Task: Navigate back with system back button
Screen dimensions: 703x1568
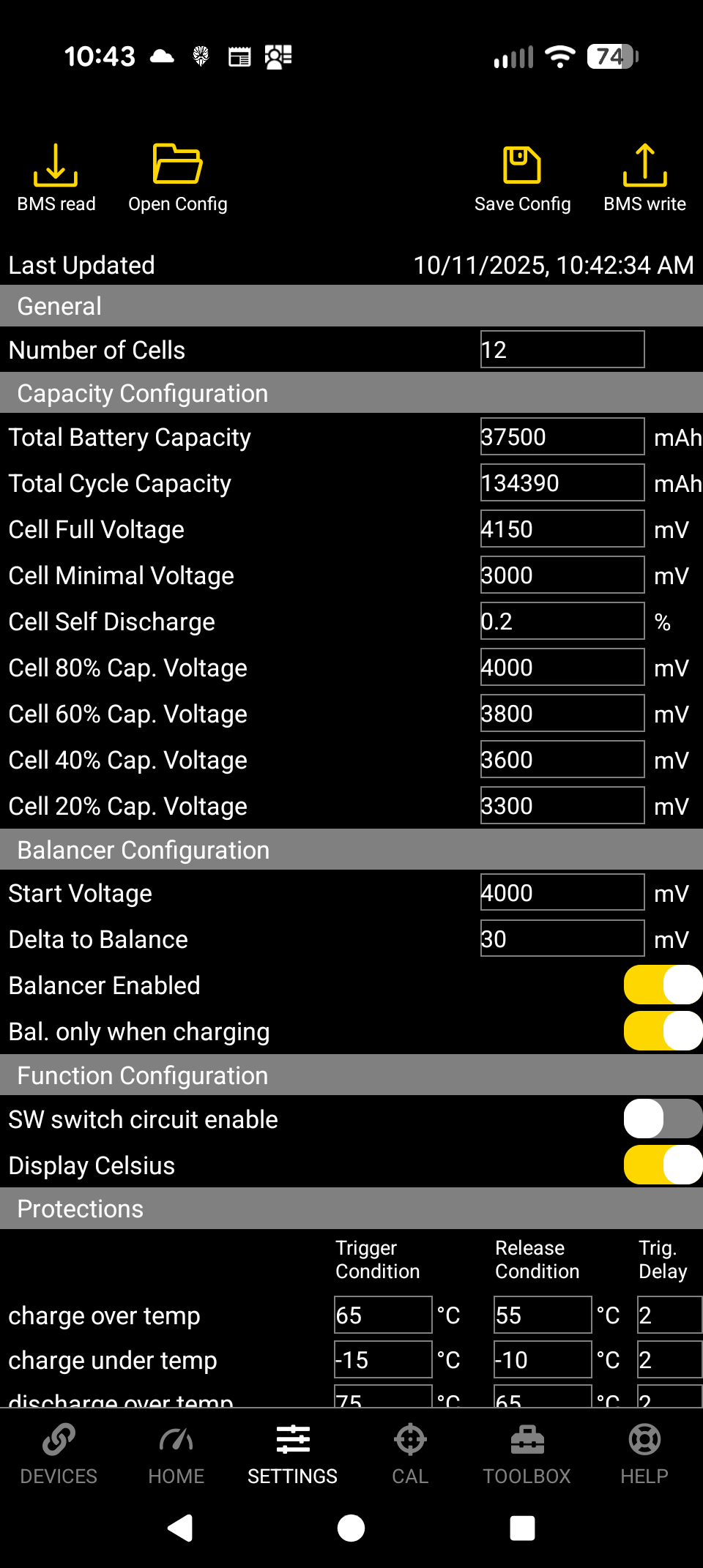Action: pos(180,1528)
